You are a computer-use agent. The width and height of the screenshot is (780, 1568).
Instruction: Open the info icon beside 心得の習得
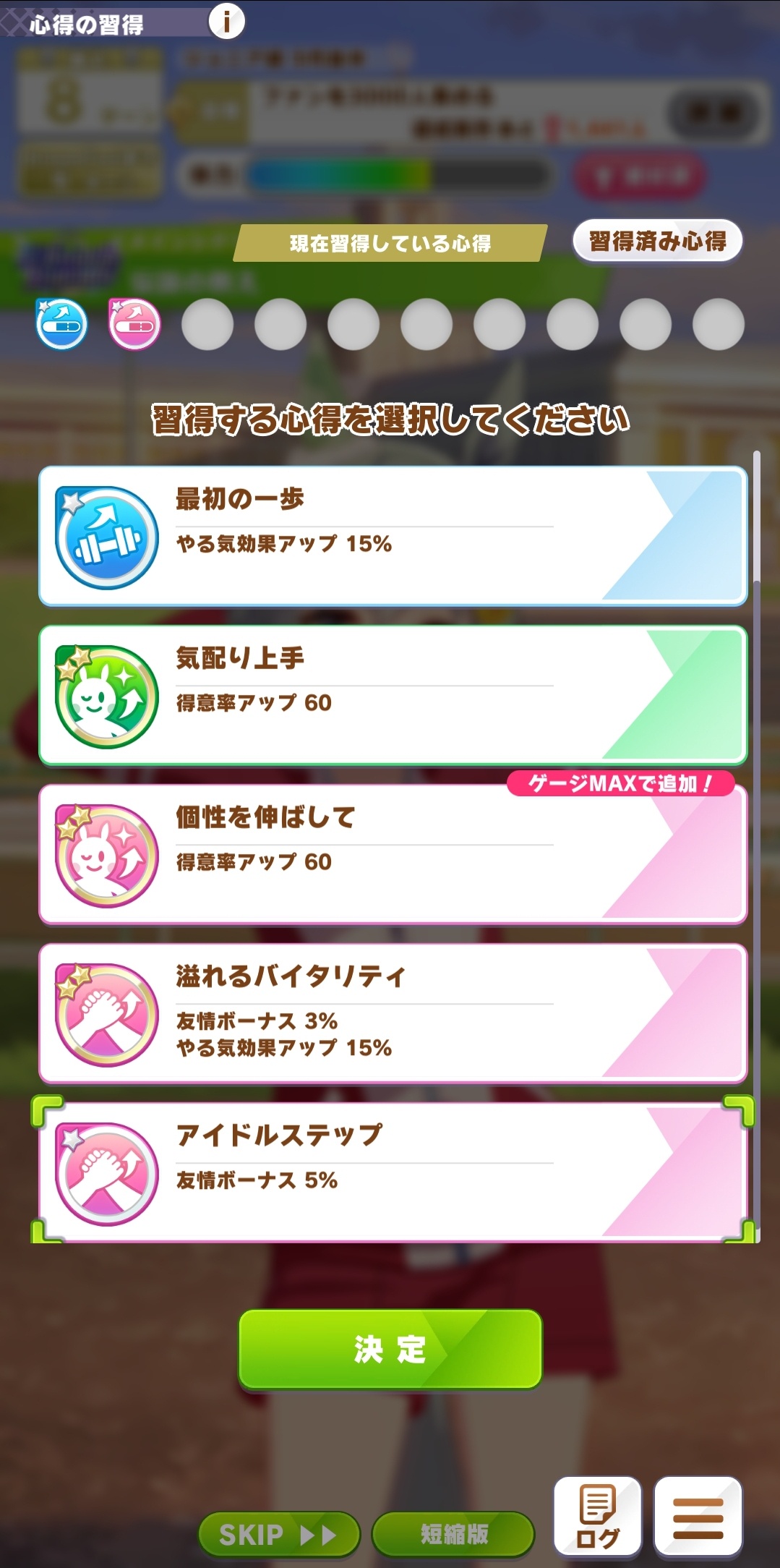click(x=227, y=22)
